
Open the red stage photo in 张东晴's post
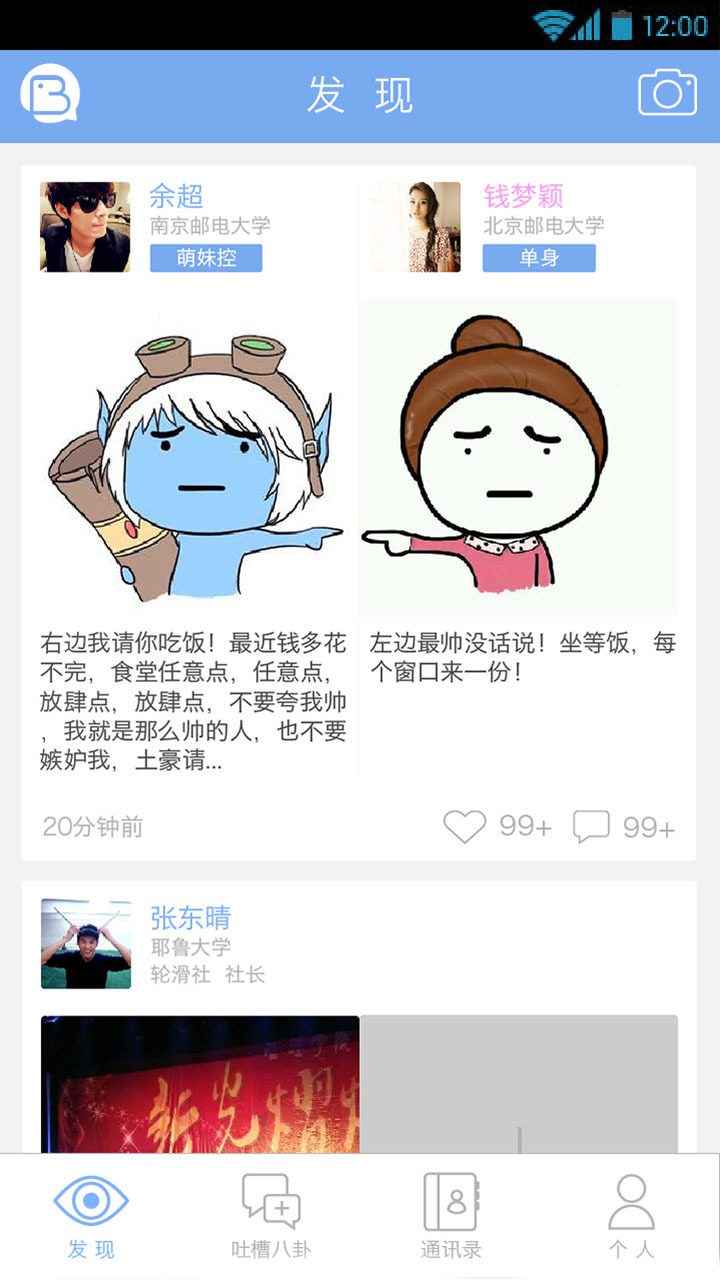point(200,1085)
